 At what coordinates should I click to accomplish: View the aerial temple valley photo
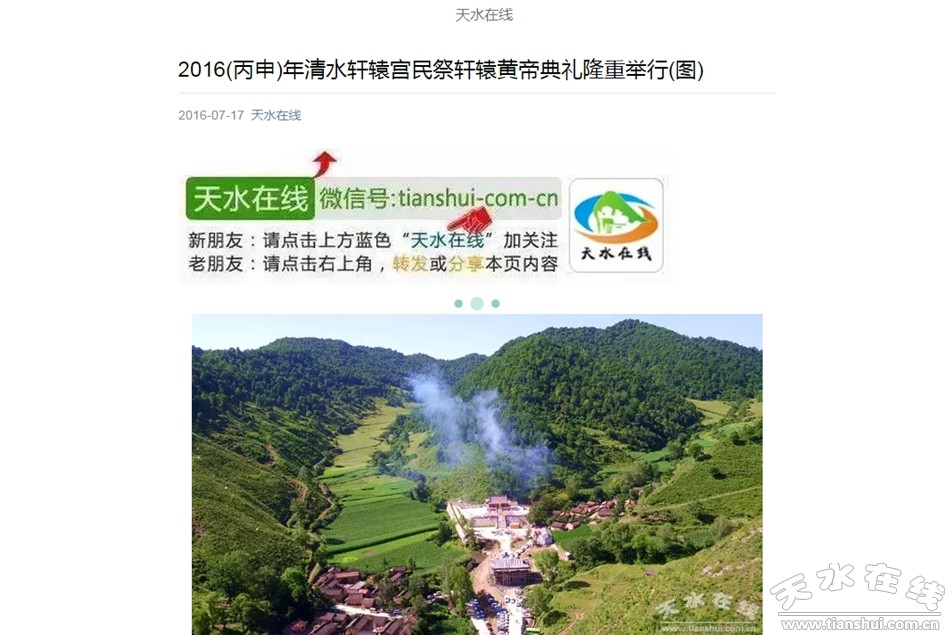pos(477,473)
